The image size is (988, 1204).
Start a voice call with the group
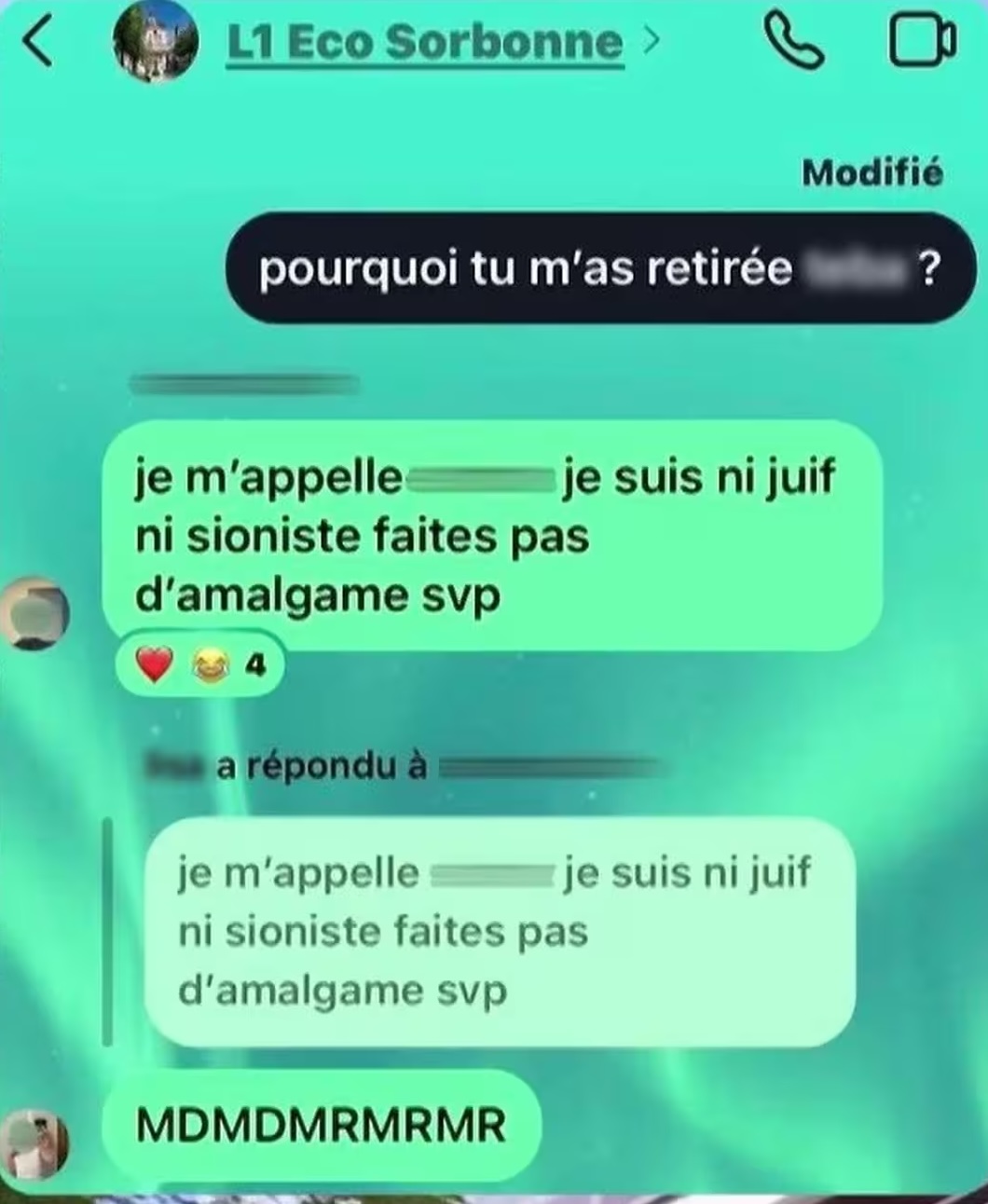[794, 42]
